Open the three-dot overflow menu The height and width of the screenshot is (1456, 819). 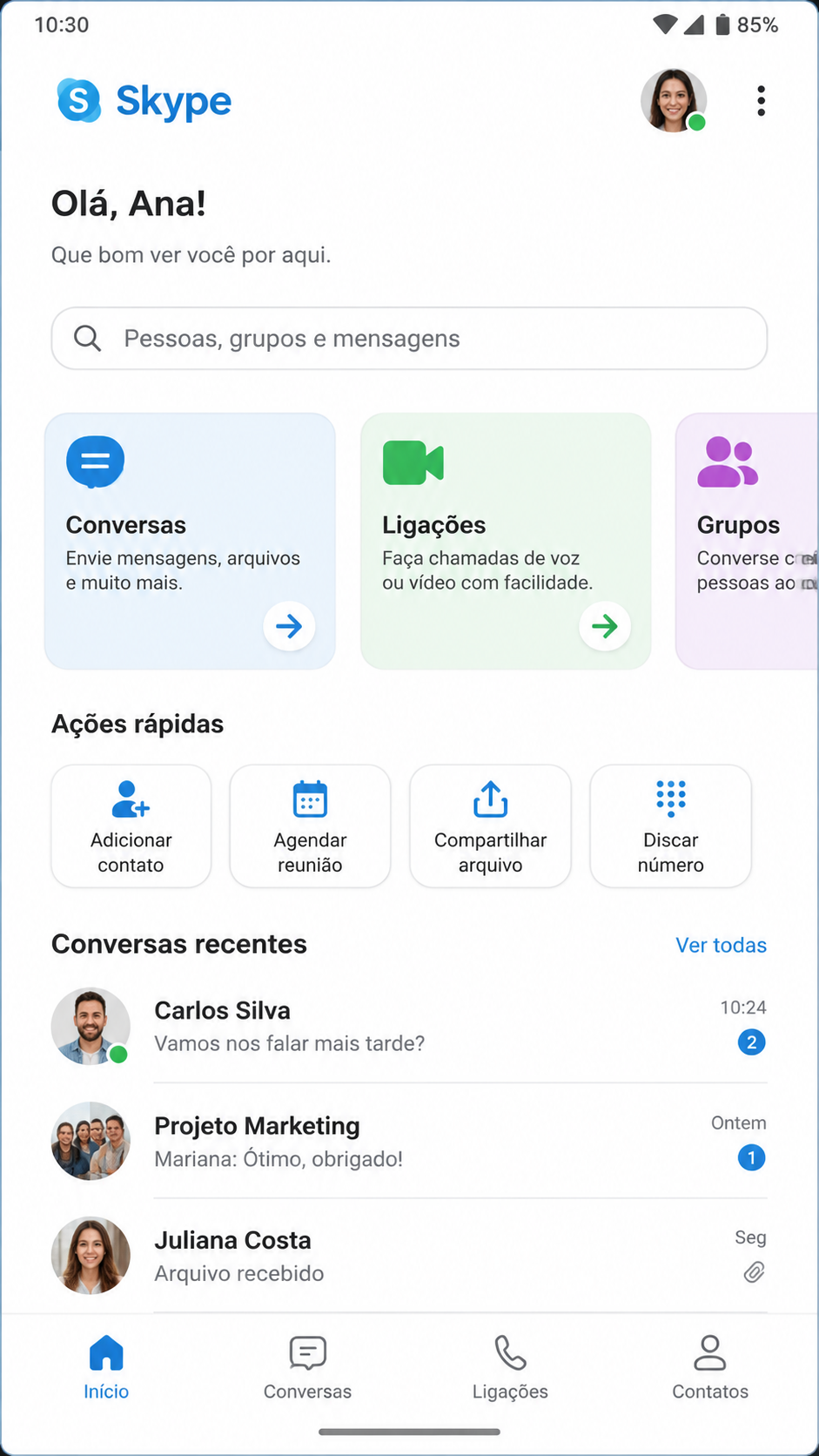point(761,101)
